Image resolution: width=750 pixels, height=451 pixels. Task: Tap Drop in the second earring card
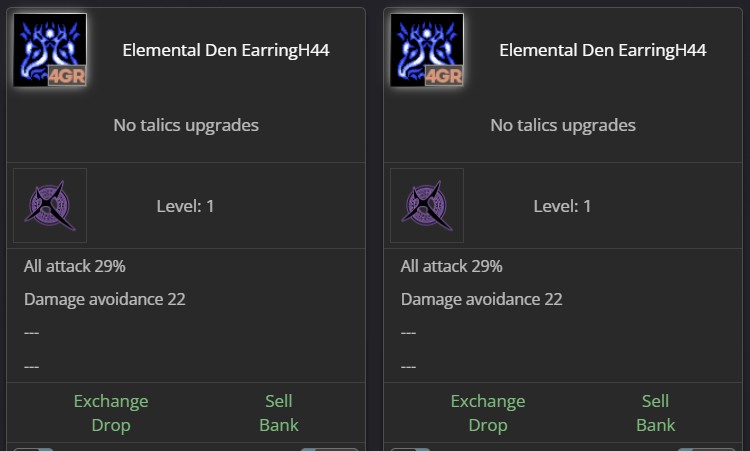click(488, 425)
